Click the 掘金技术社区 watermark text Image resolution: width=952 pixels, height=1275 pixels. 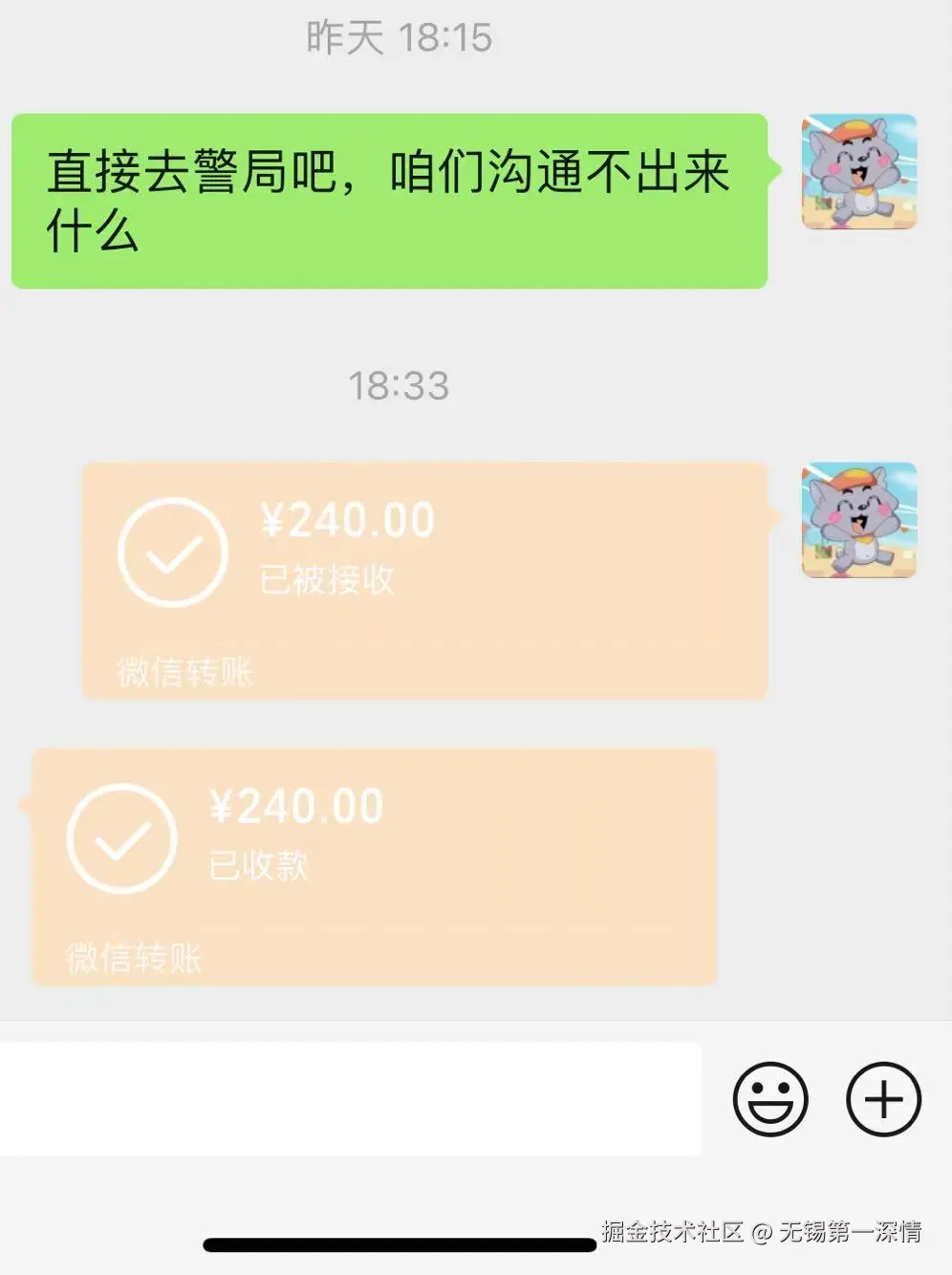(x=672, y=1233)
